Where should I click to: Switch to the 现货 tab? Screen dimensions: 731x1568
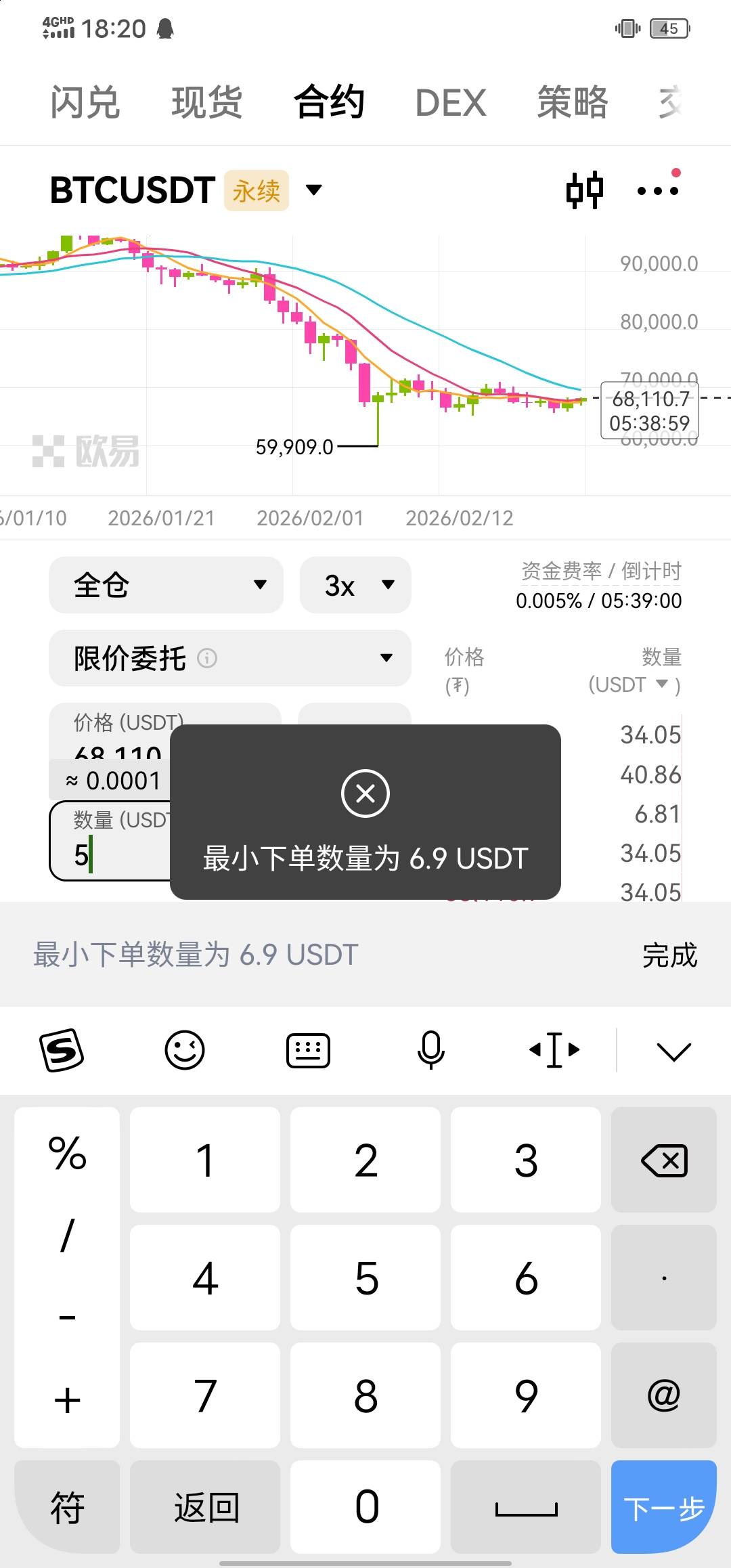point(207,103)
